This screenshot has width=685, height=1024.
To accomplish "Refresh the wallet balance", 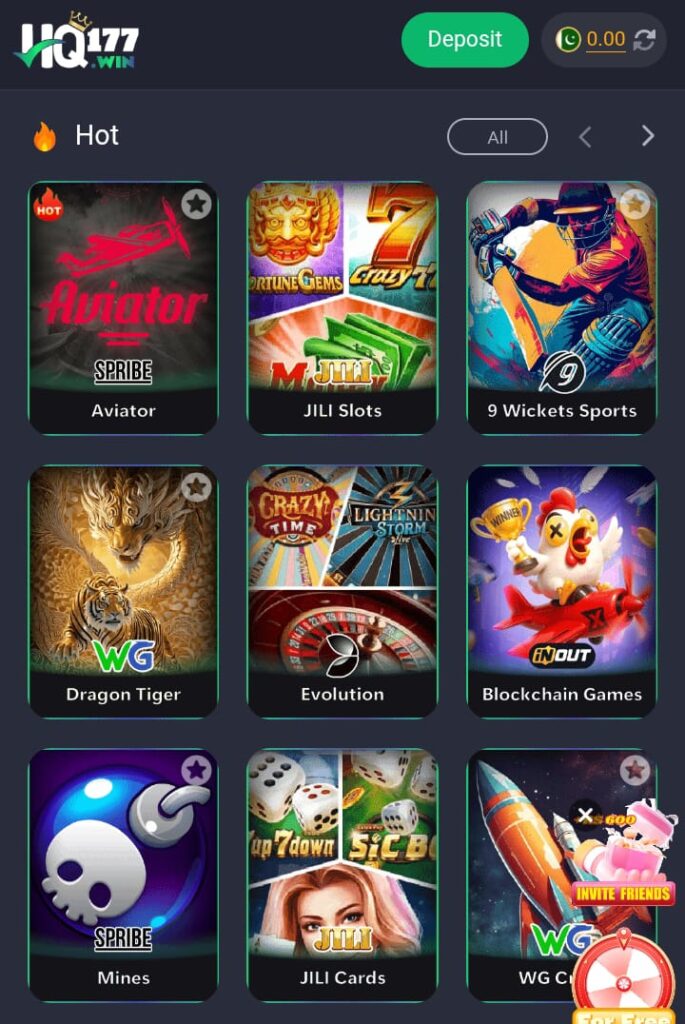I will pos(645,40).
